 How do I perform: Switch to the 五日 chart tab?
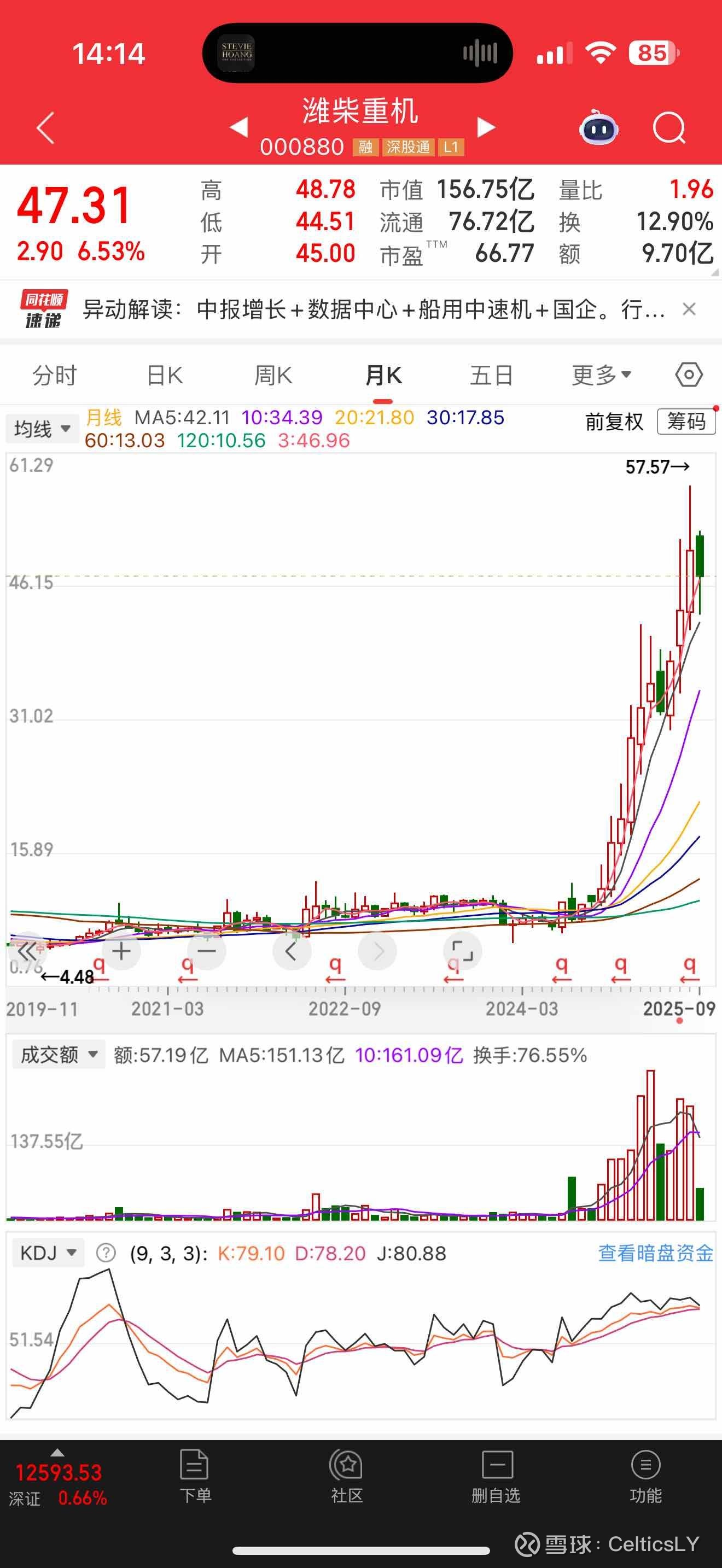[x=491, y=376]
